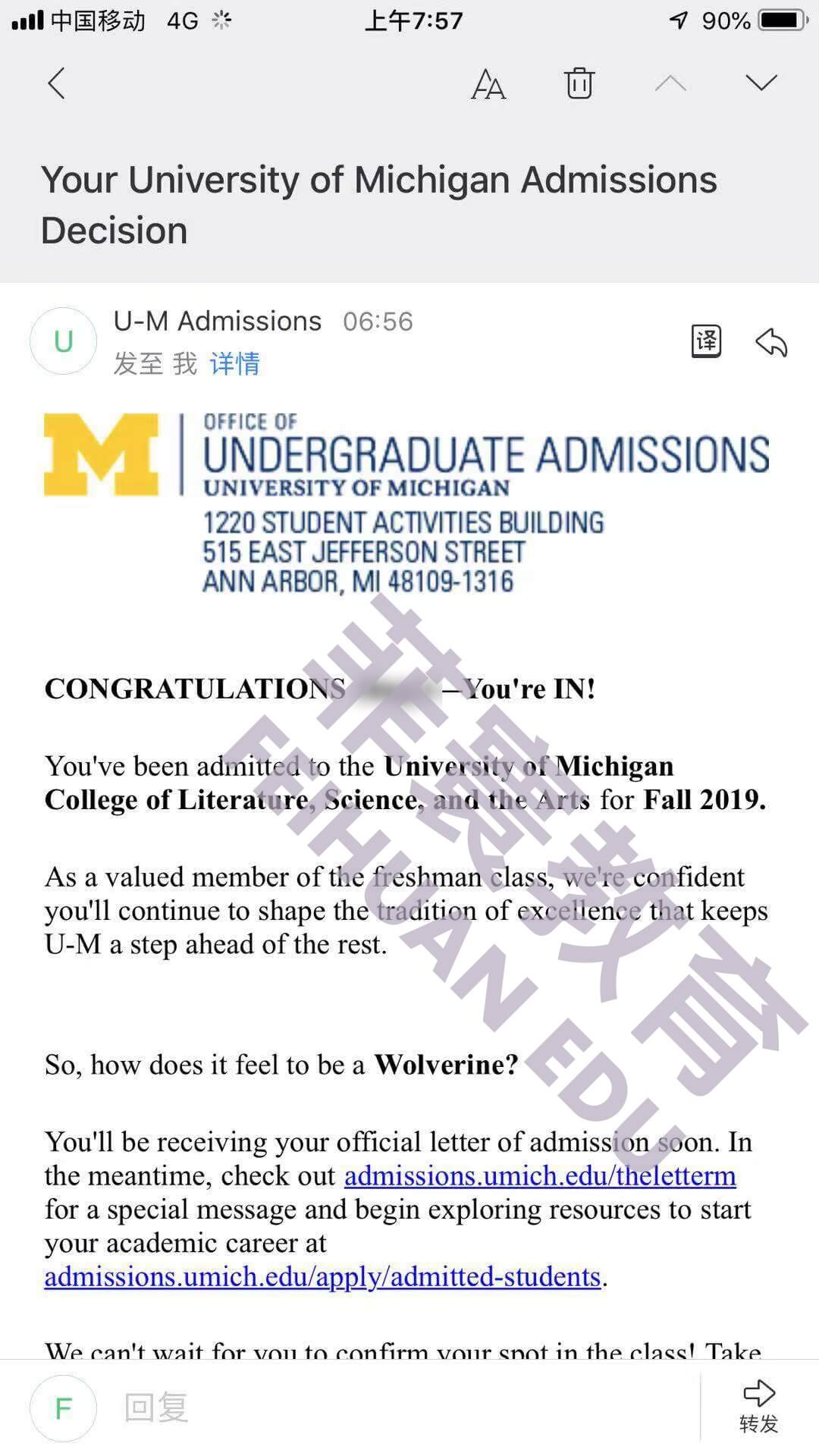
Task: Open the admissions.umich.edu/apply/admitted-students link
Action: tap(322, 1277)
